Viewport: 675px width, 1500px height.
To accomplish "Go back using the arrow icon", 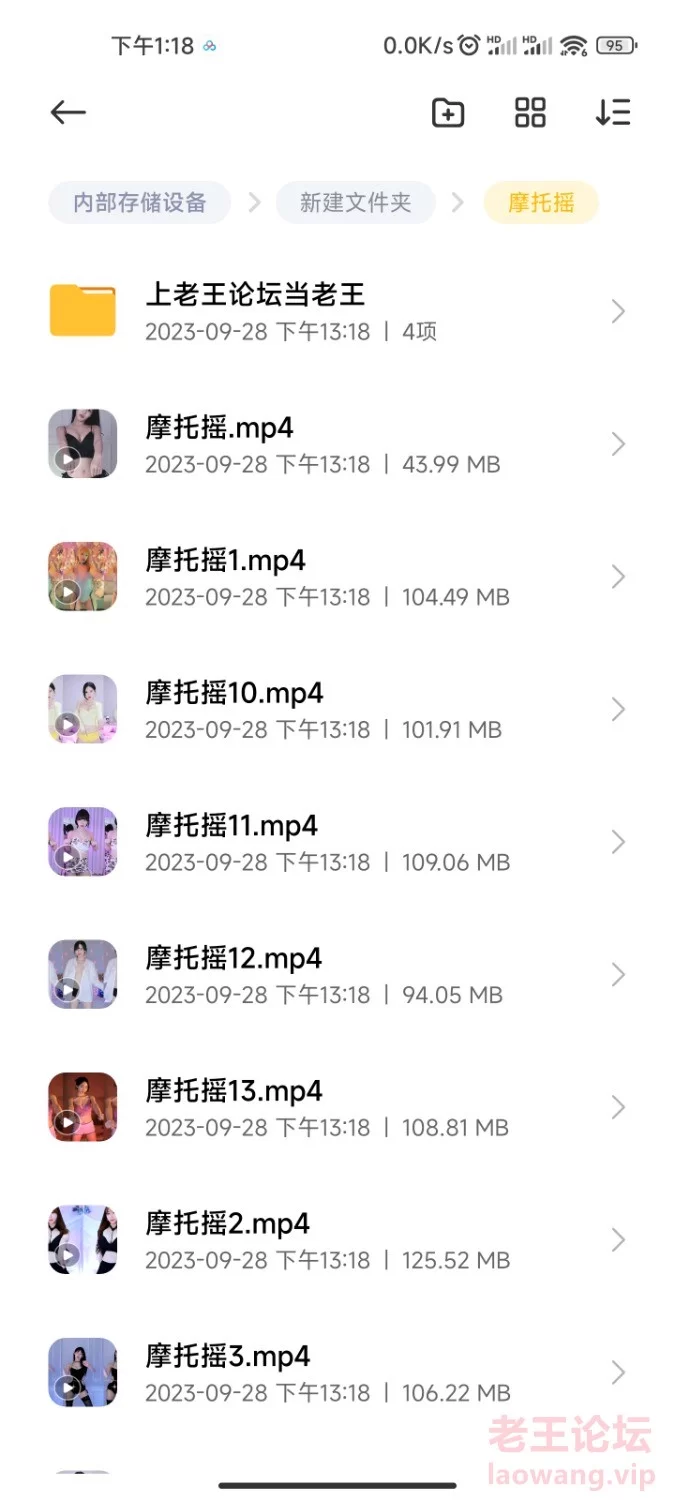I will tap(68, 113).
